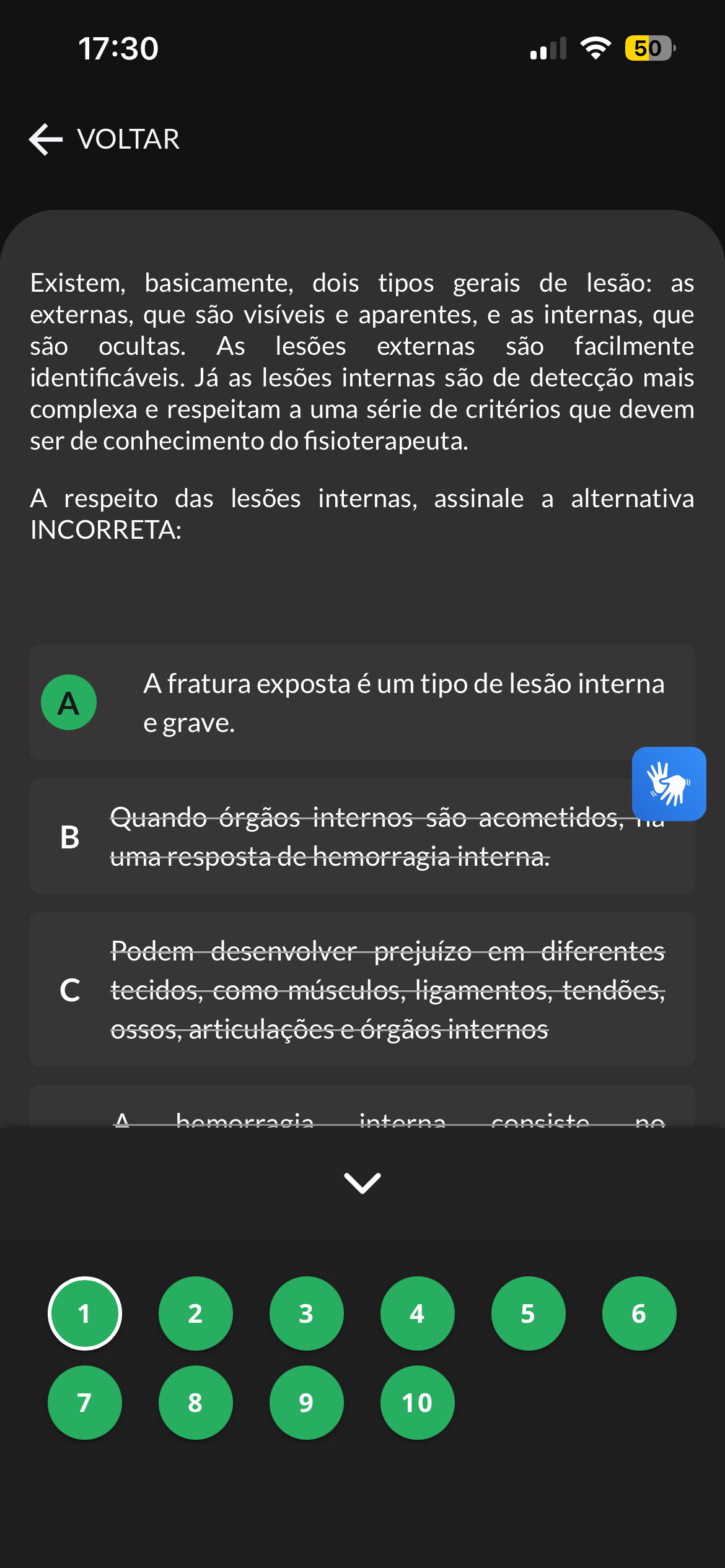Switch to question 5
This screenshot has width=725, height=1568.
tap(529, 1313)
